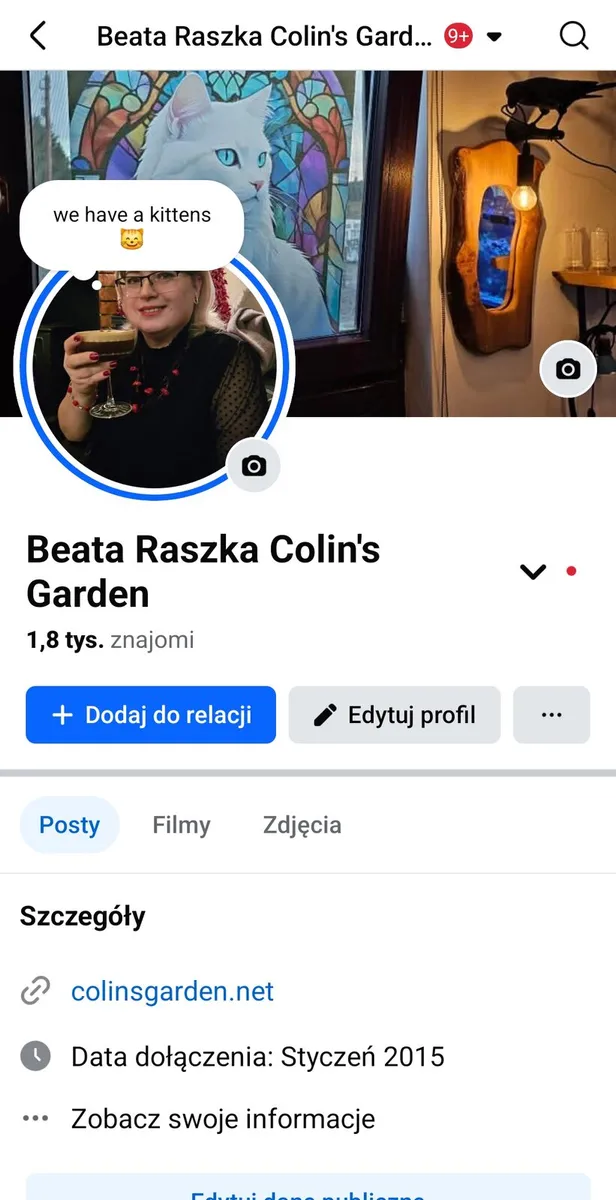Screen dimensions: 616x1200
Task: Switch to the Posty tab
Action: point(70,825)
